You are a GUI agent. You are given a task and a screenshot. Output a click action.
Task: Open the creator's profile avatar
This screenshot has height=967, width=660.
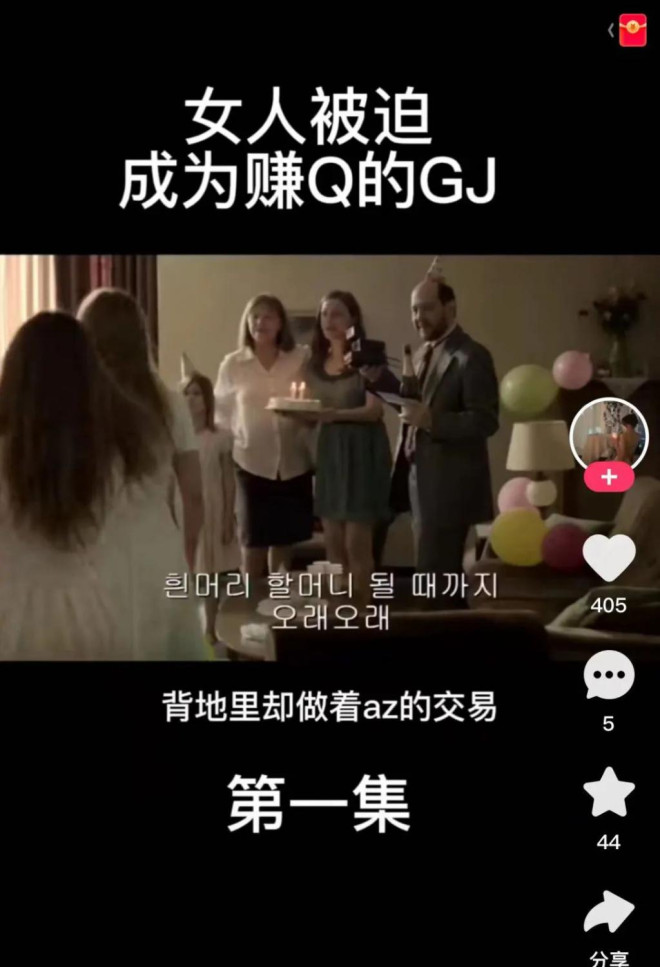pos(609,436)
